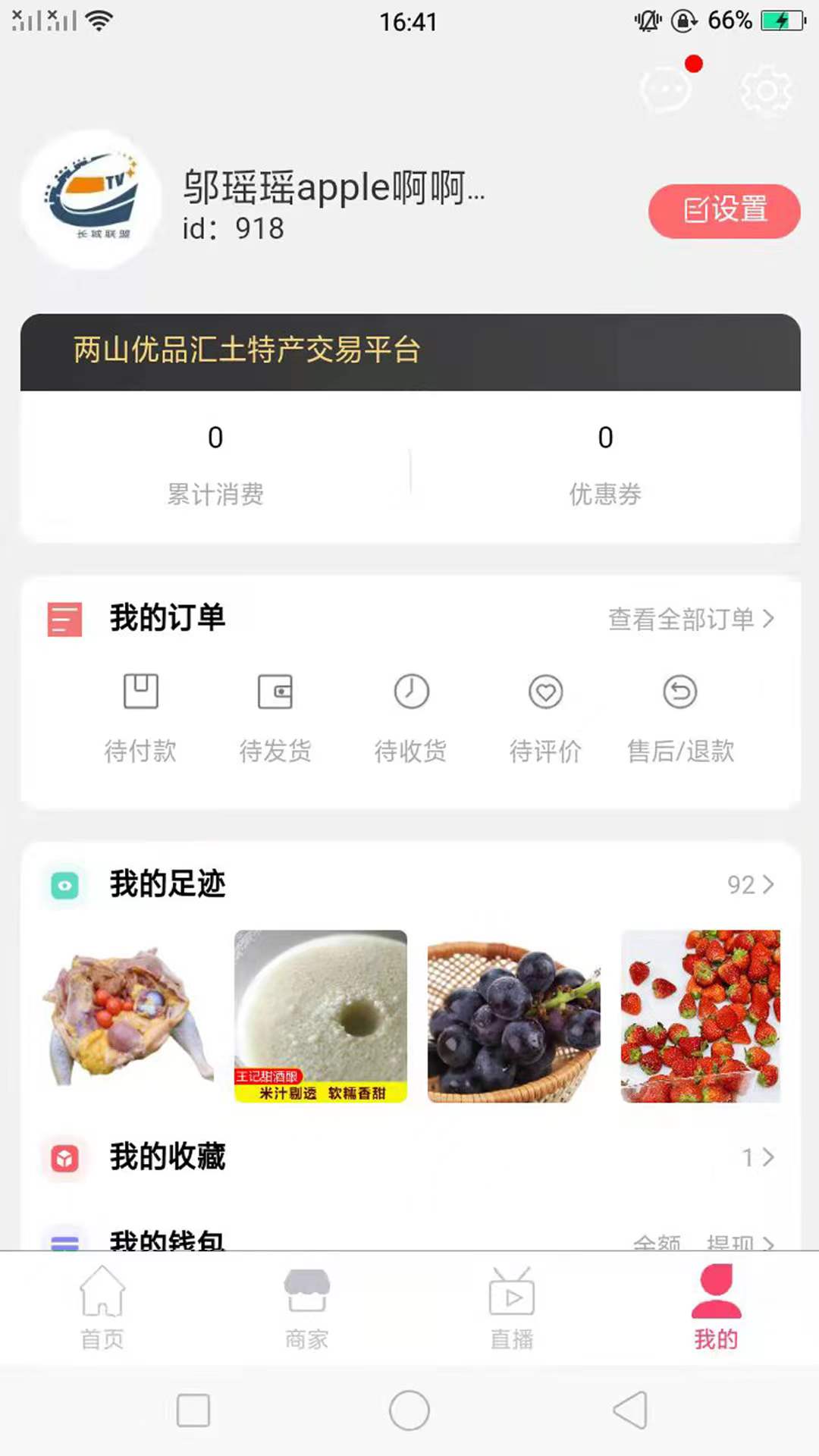Click the 设置 settings button
Image resolution: width=819 pixels, height=1456 pixels.
723,212
